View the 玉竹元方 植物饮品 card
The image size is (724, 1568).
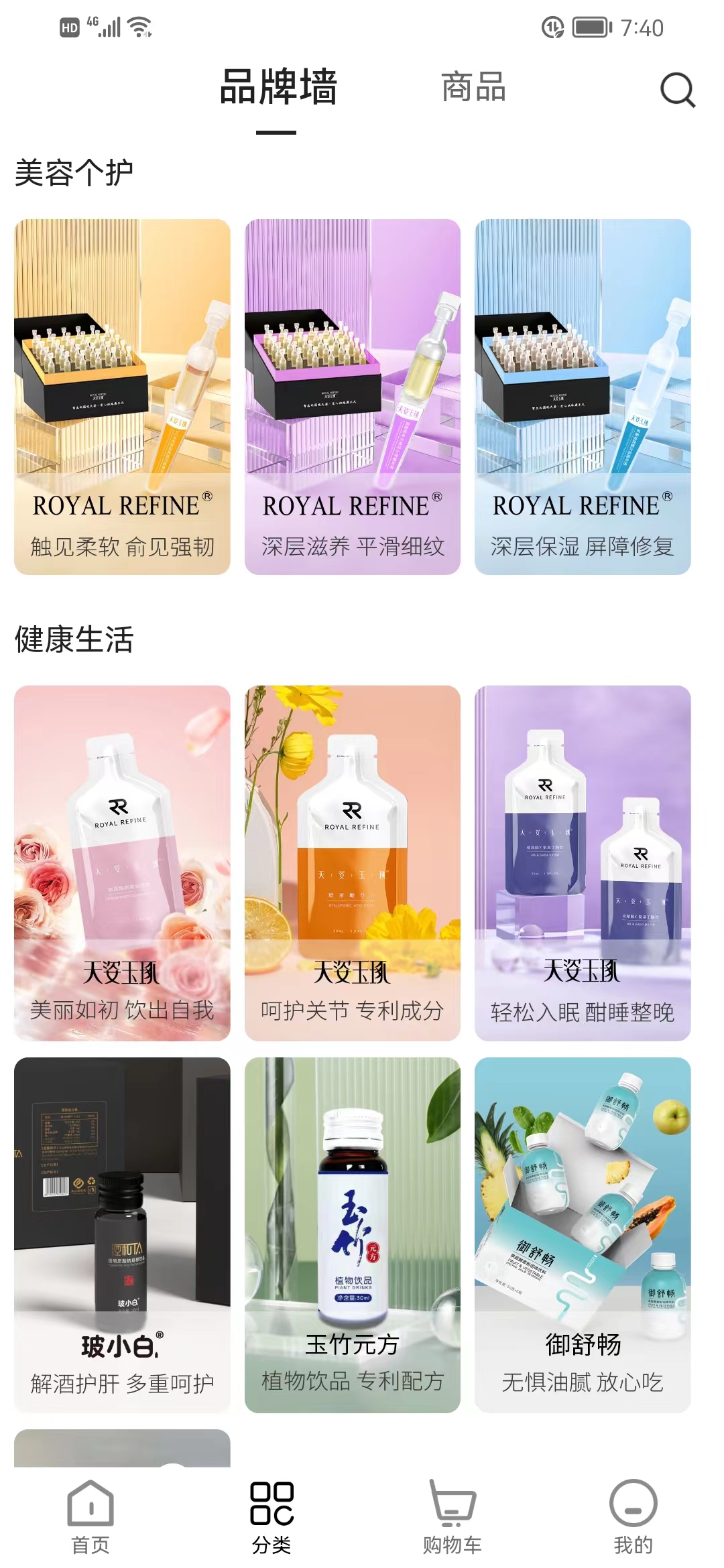(x=353, y=1234)
